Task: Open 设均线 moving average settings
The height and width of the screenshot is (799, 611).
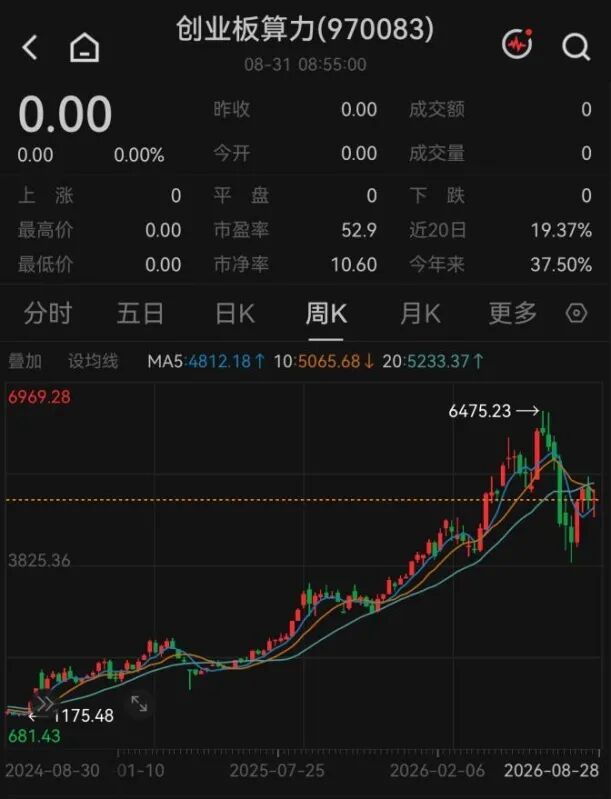Action: click(x=93, y=361)
